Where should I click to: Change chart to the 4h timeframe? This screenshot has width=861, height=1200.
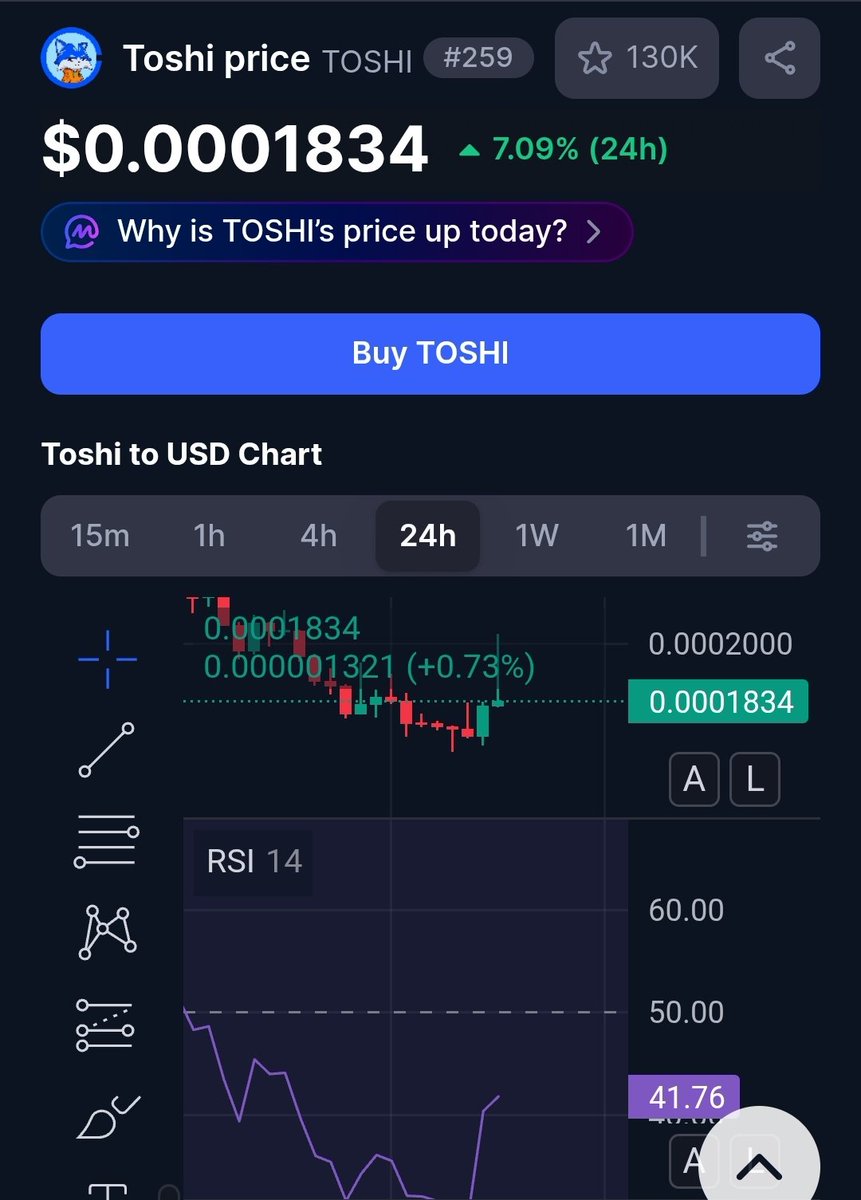pyautogui.click(x=318, y=536)
